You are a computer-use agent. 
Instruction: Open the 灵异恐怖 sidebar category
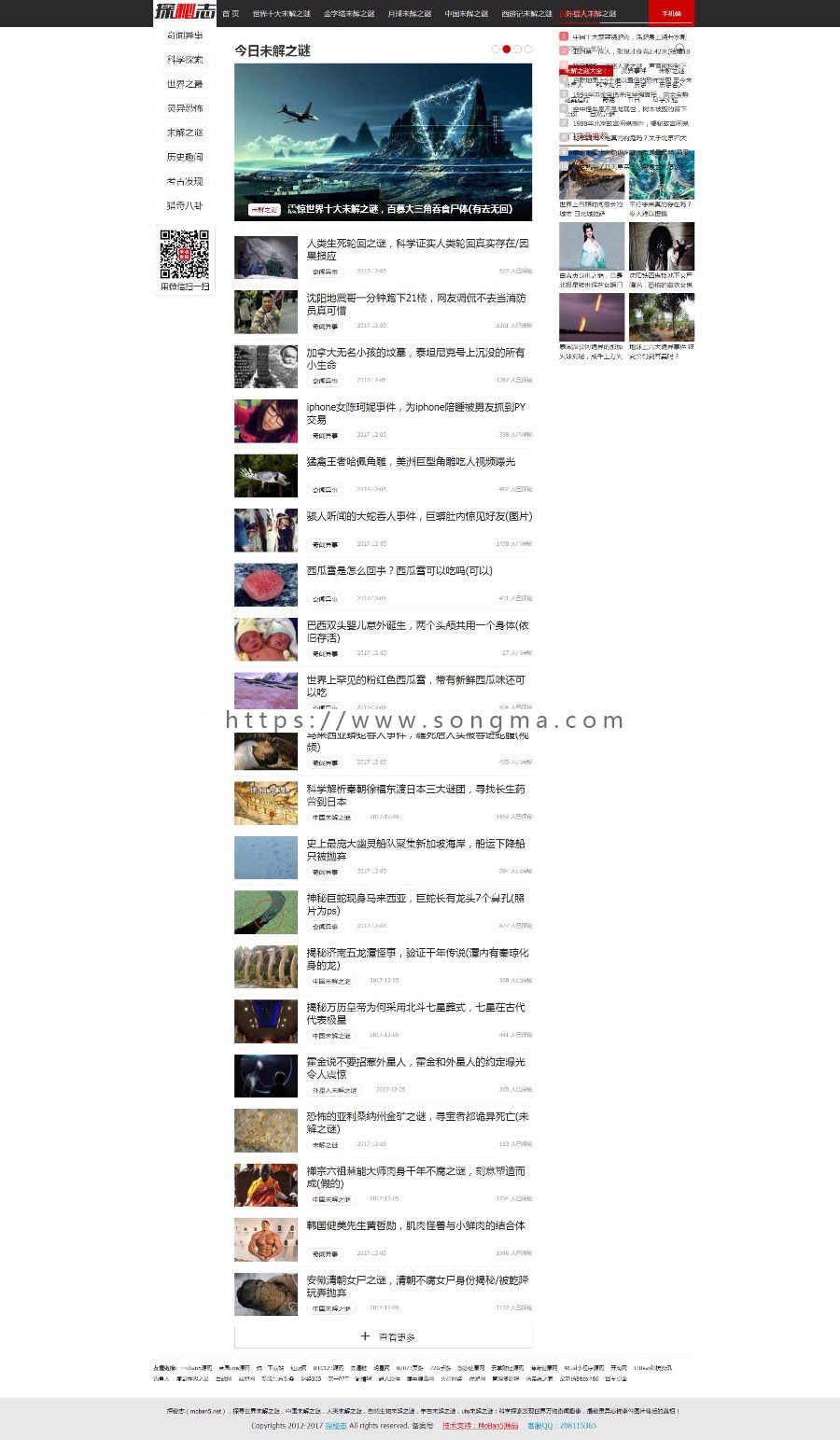tap(185, 108)
